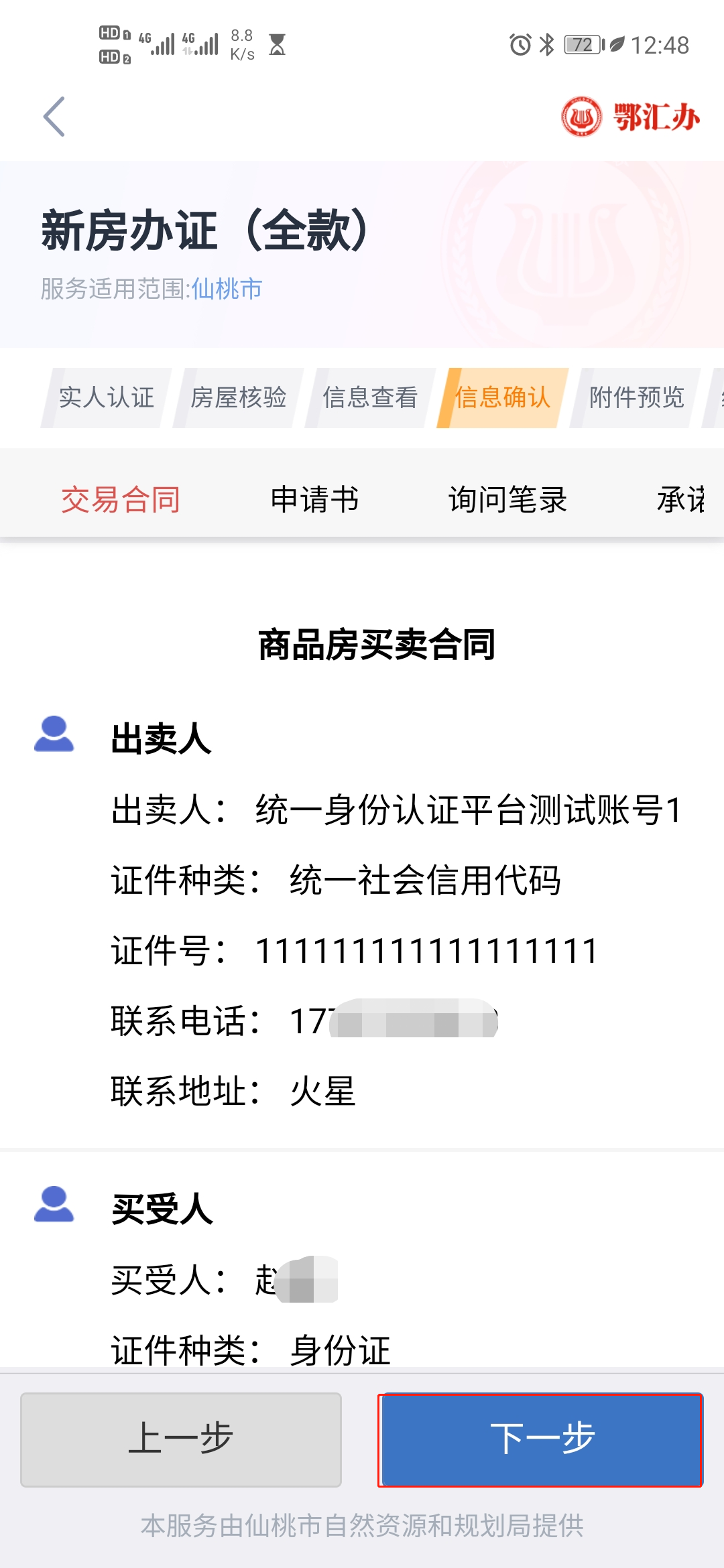Proceed with the 下一步 button

541,1439
